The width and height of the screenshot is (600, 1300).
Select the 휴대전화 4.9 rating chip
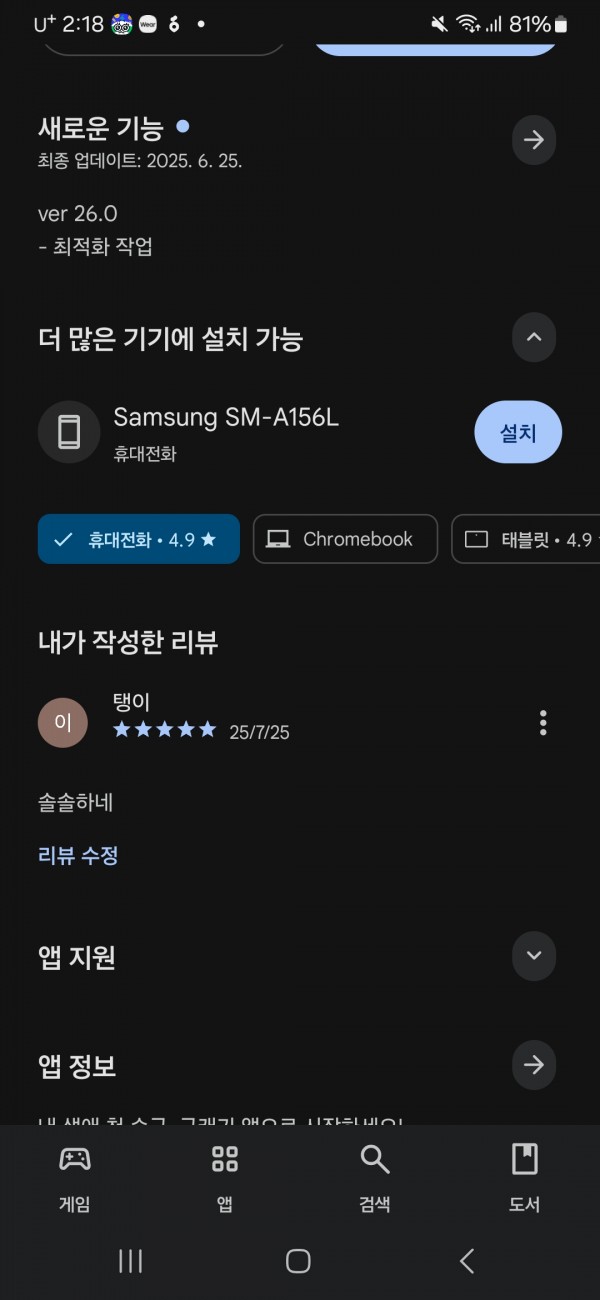[x=139, y=539]
